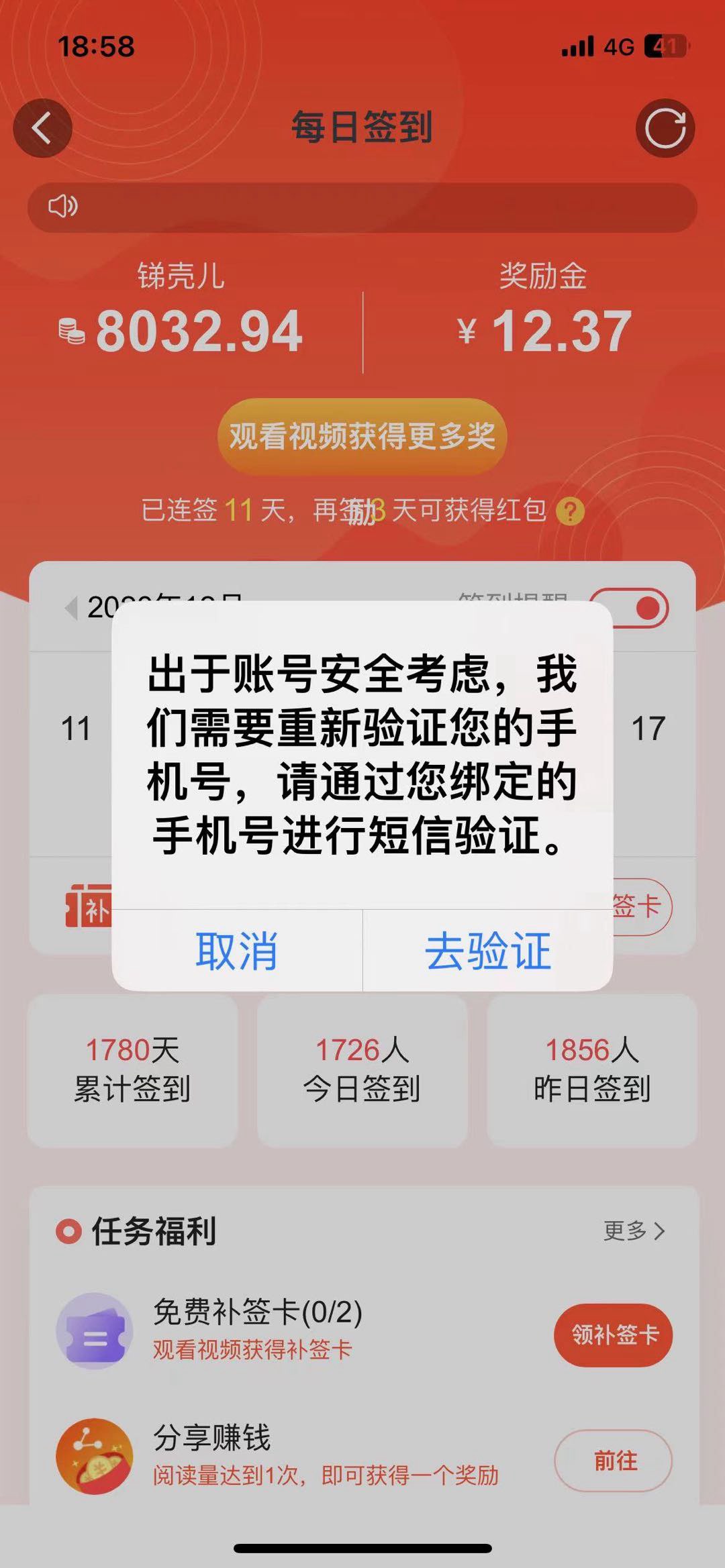The width and height of the screenshot is (725, 1568).
Task: Tap 取消 to dismiss the verification dialog
Action: click(236, 951)
